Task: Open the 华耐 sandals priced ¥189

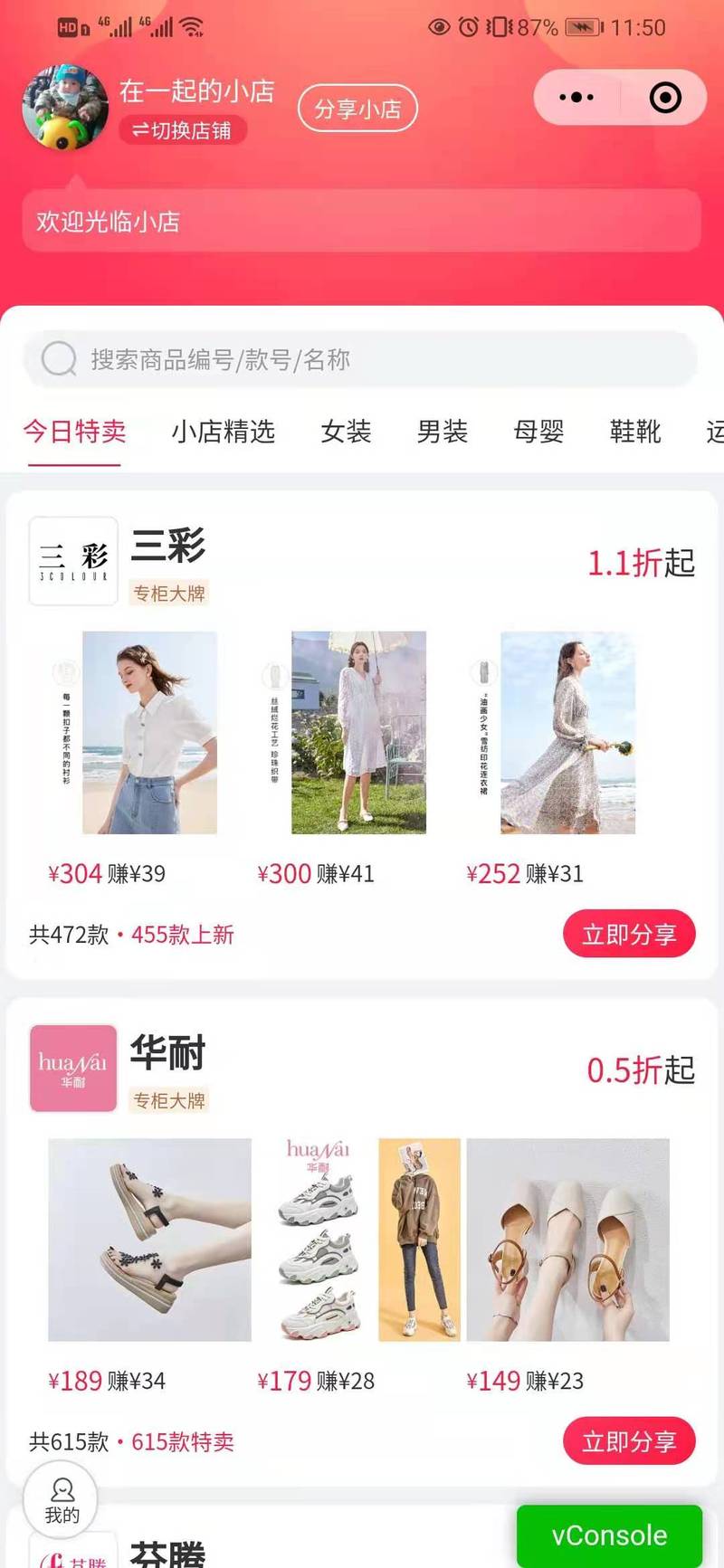Action: coord(149,1240)
